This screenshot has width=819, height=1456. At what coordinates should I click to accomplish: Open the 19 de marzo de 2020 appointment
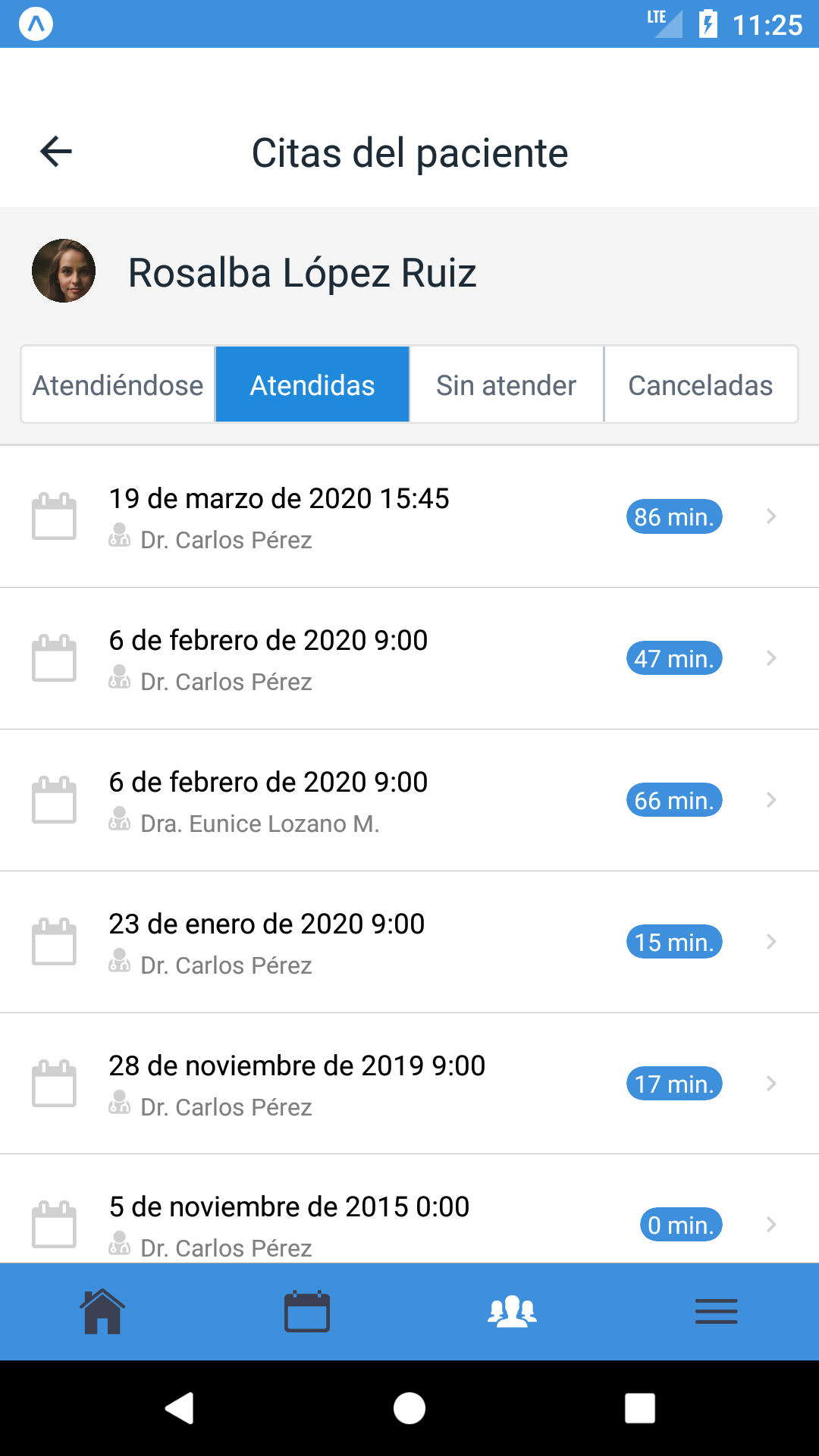click(x=409, y=516)
